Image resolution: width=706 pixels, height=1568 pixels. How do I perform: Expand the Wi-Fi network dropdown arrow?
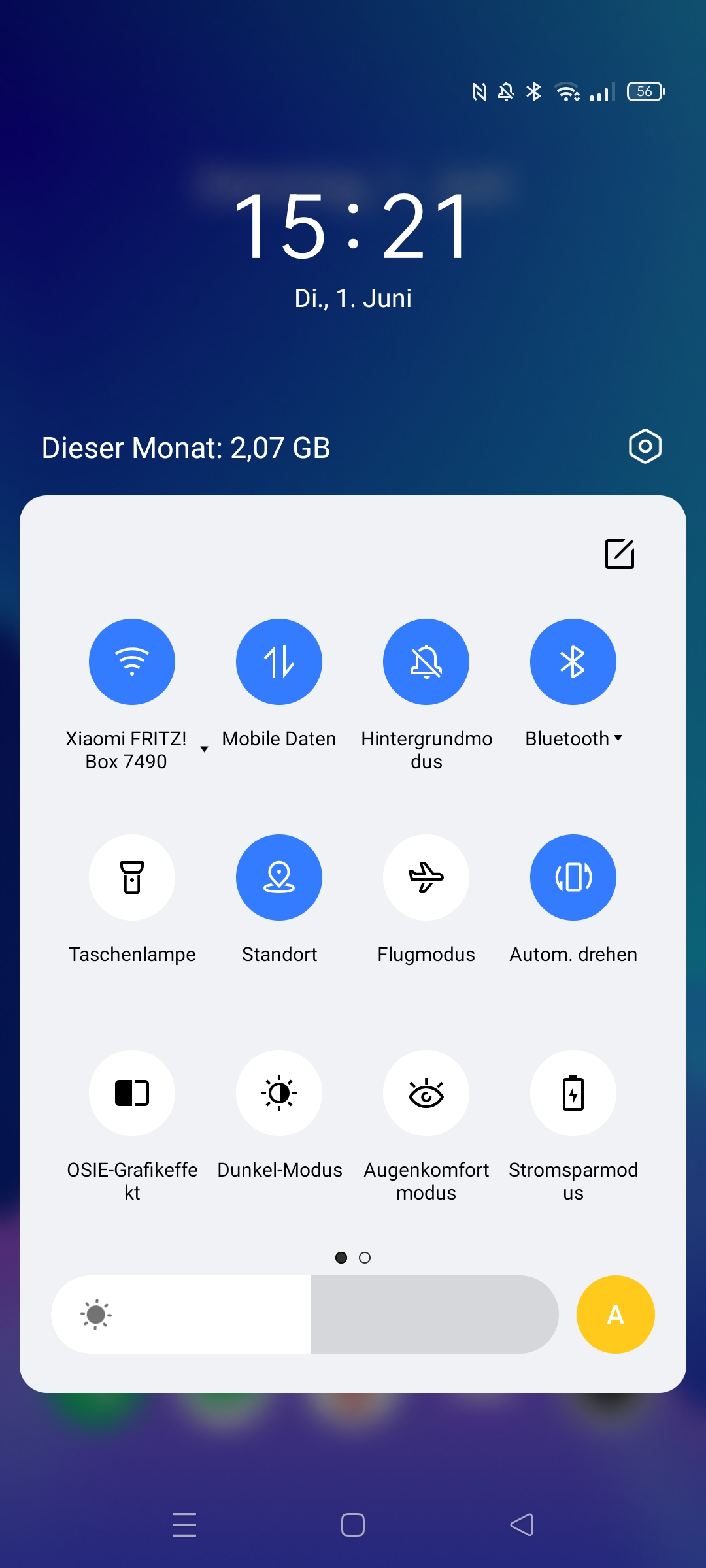point(204,749)
